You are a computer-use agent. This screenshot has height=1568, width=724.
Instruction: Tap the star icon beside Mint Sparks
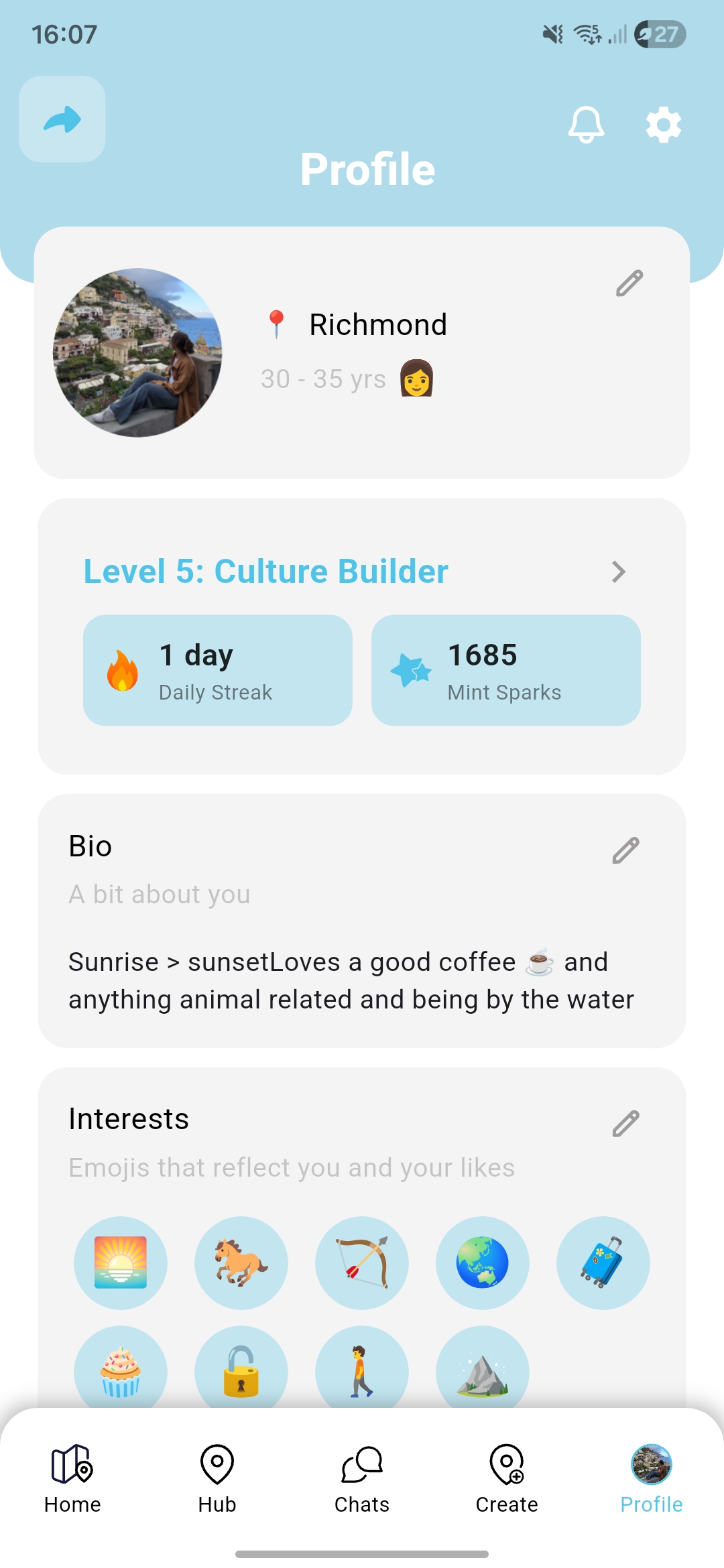411,669
